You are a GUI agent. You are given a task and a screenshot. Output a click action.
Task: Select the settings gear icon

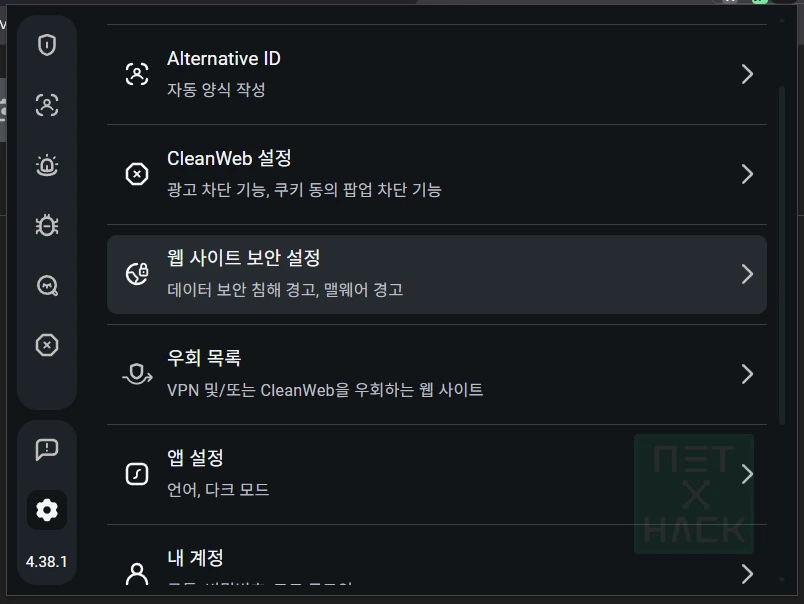pos(47,510)
